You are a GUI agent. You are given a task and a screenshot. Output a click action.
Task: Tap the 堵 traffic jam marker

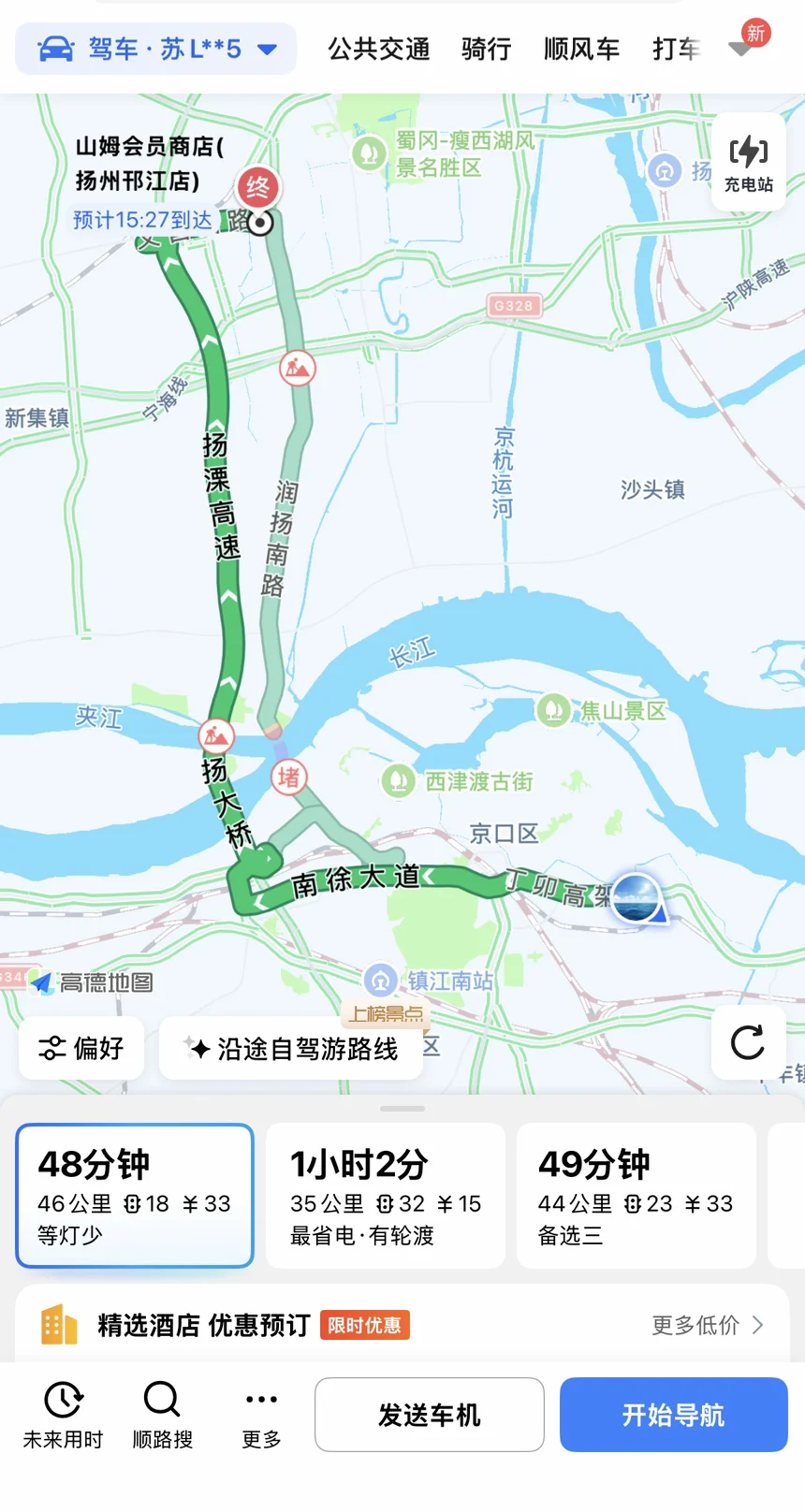pos(288,777)
